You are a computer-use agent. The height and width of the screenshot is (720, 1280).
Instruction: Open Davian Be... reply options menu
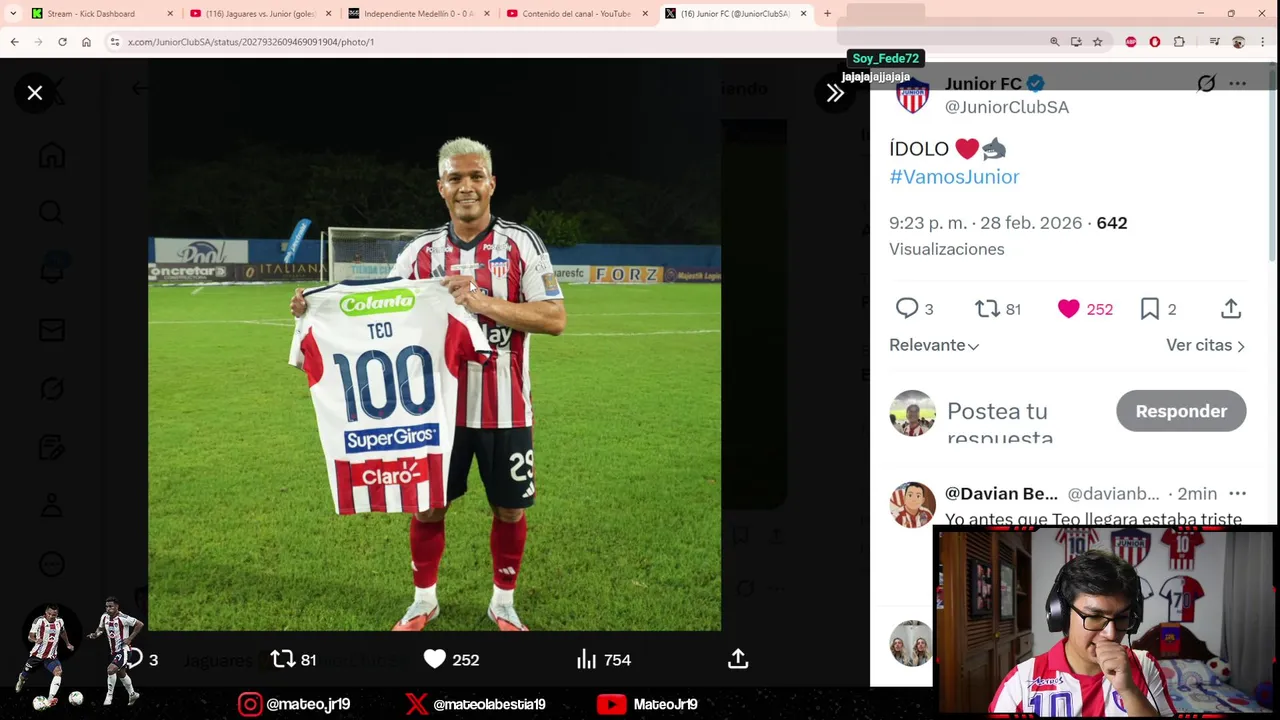tap(1237, 494)
